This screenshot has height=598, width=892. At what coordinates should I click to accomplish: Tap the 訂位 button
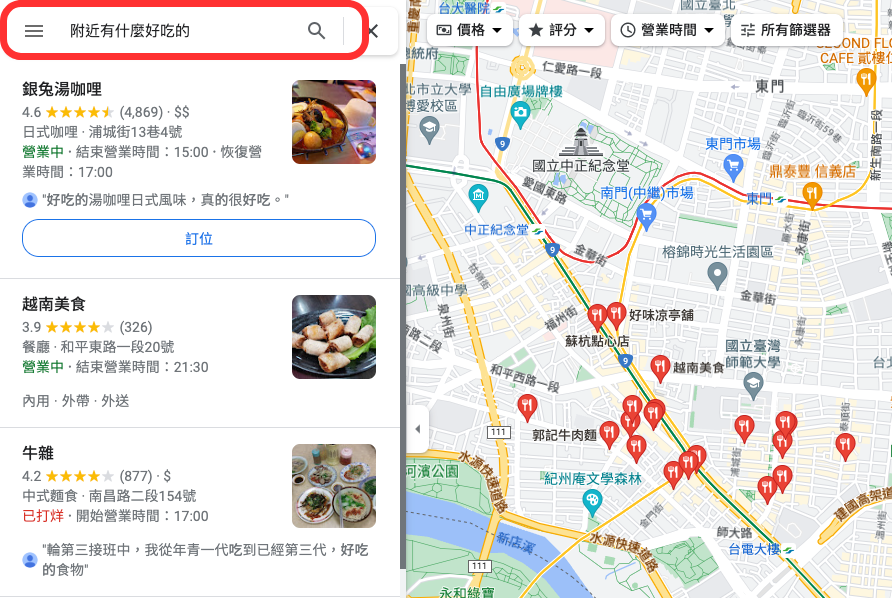(x=199, y=238)
